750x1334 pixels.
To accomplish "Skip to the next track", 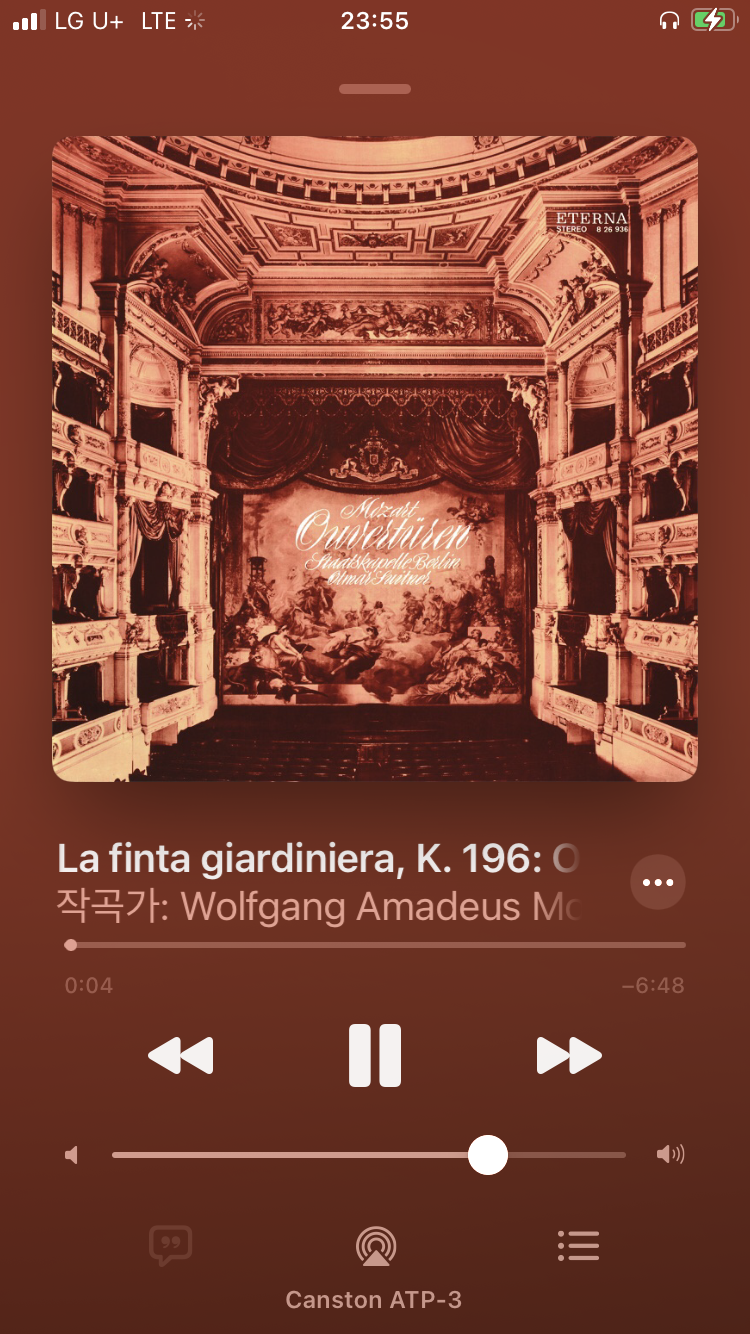I will 569,1055.
